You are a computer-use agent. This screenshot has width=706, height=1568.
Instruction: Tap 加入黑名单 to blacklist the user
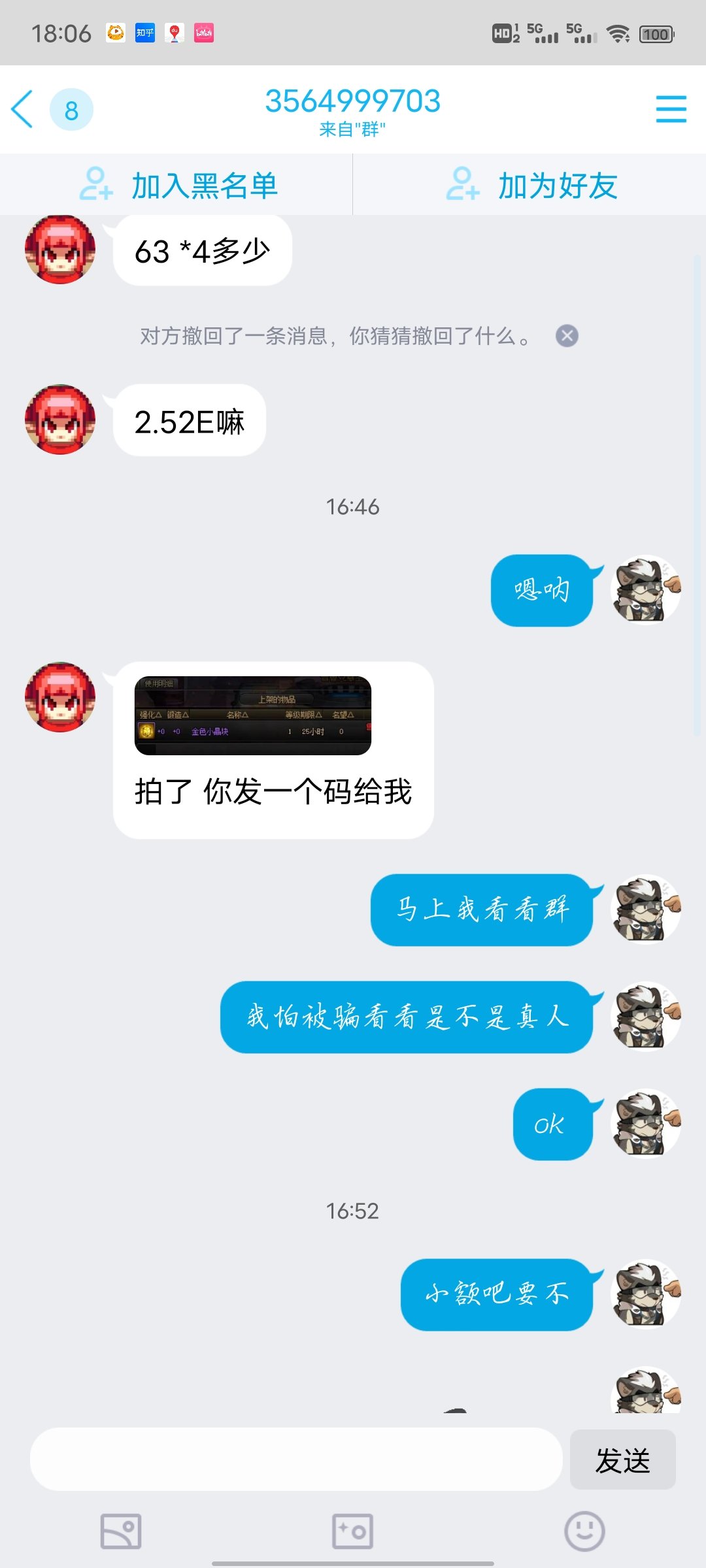click(176, 185)
